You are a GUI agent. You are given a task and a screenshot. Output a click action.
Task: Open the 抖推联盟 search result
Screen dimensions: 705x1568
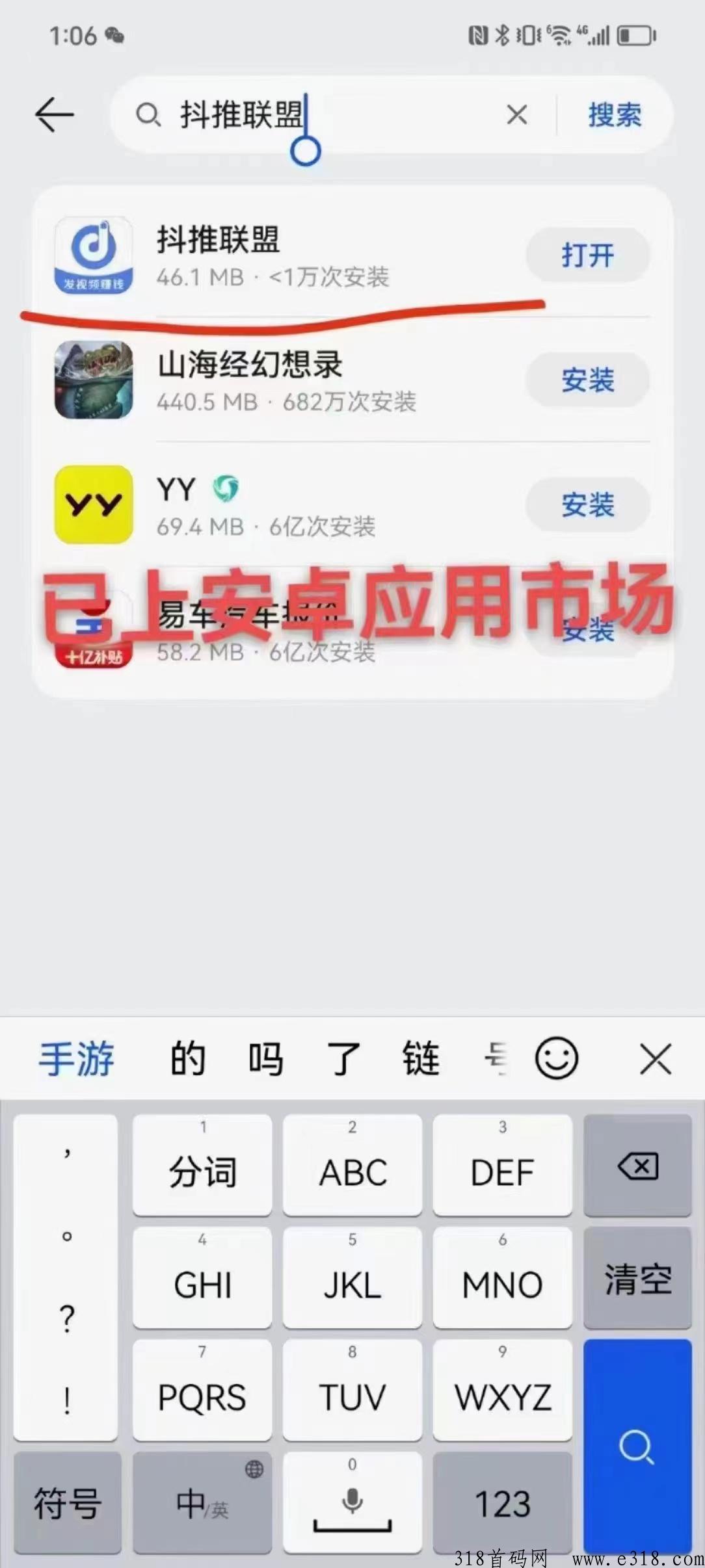273,255
